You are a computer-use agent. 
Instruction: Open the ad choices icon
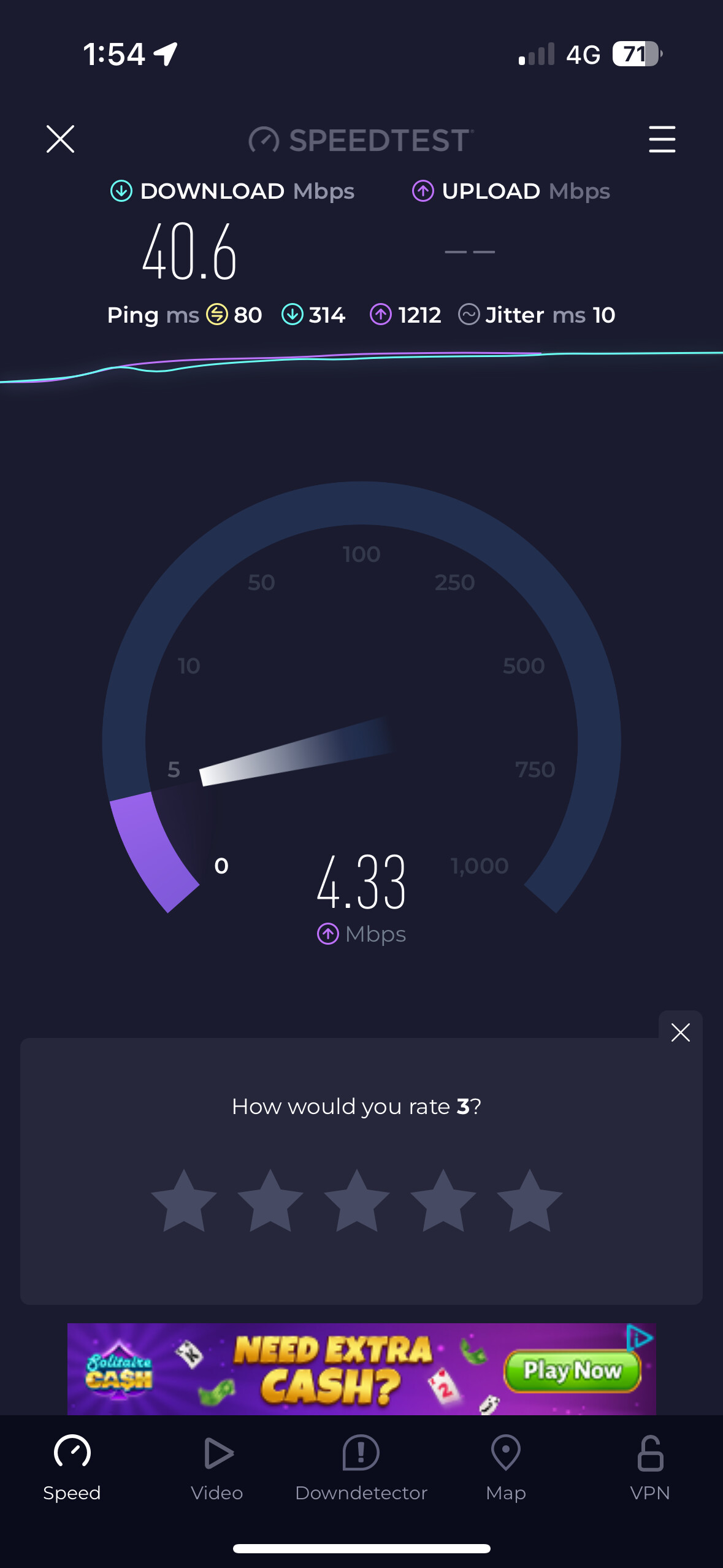click(x=640, y=1337)
